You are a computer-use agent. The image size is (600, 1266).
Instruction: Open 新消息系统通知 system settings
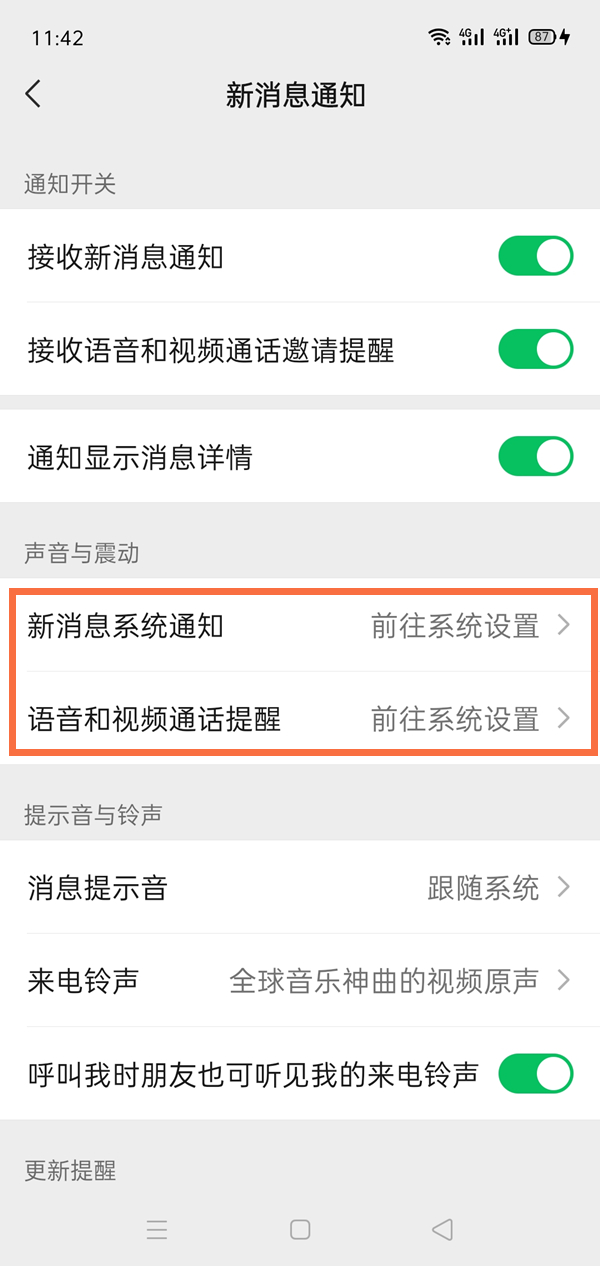[x=300, y=627]
